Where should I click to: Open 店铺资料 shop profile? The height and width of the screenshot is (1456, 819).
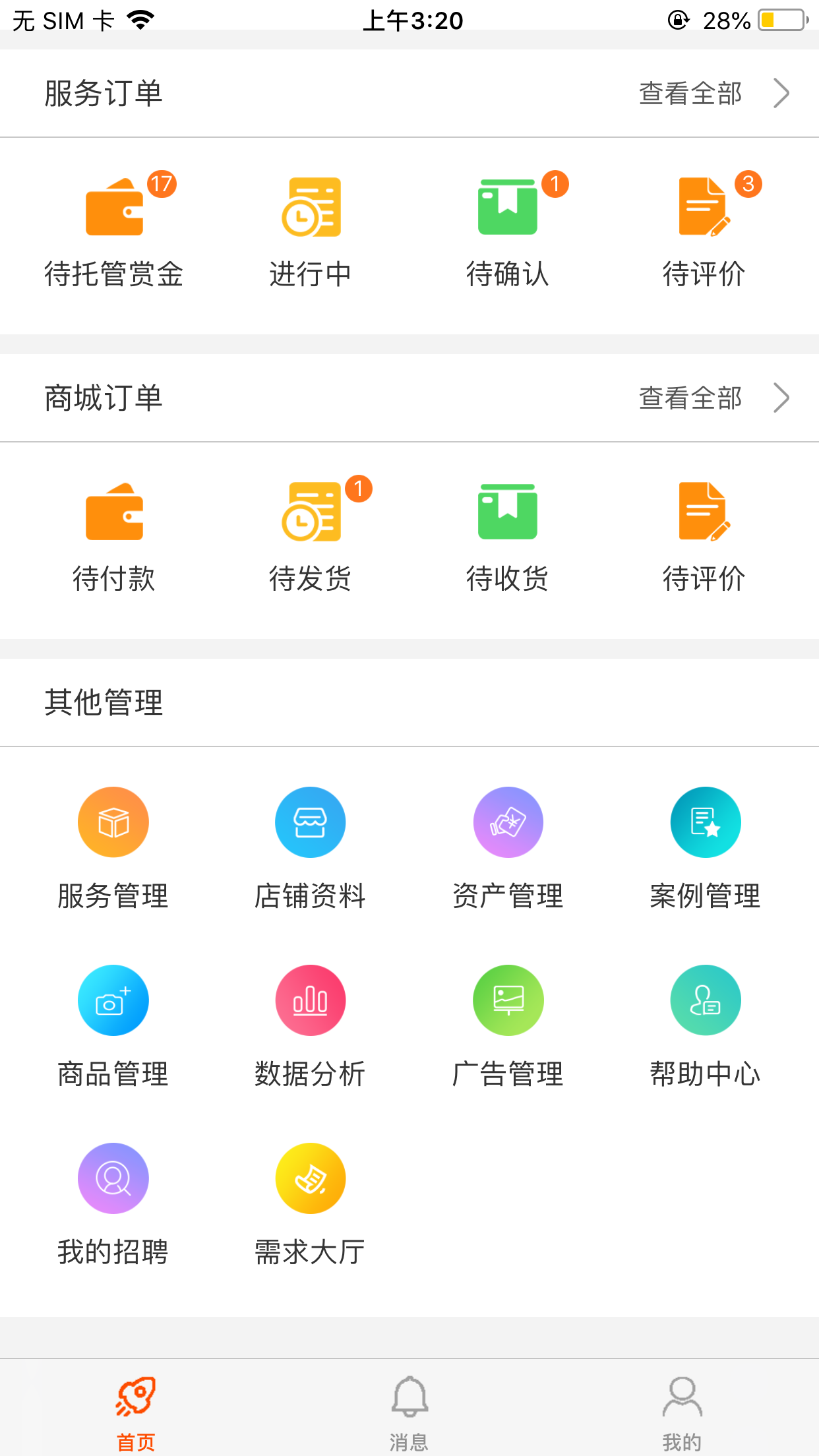click(x=311, y=851)
